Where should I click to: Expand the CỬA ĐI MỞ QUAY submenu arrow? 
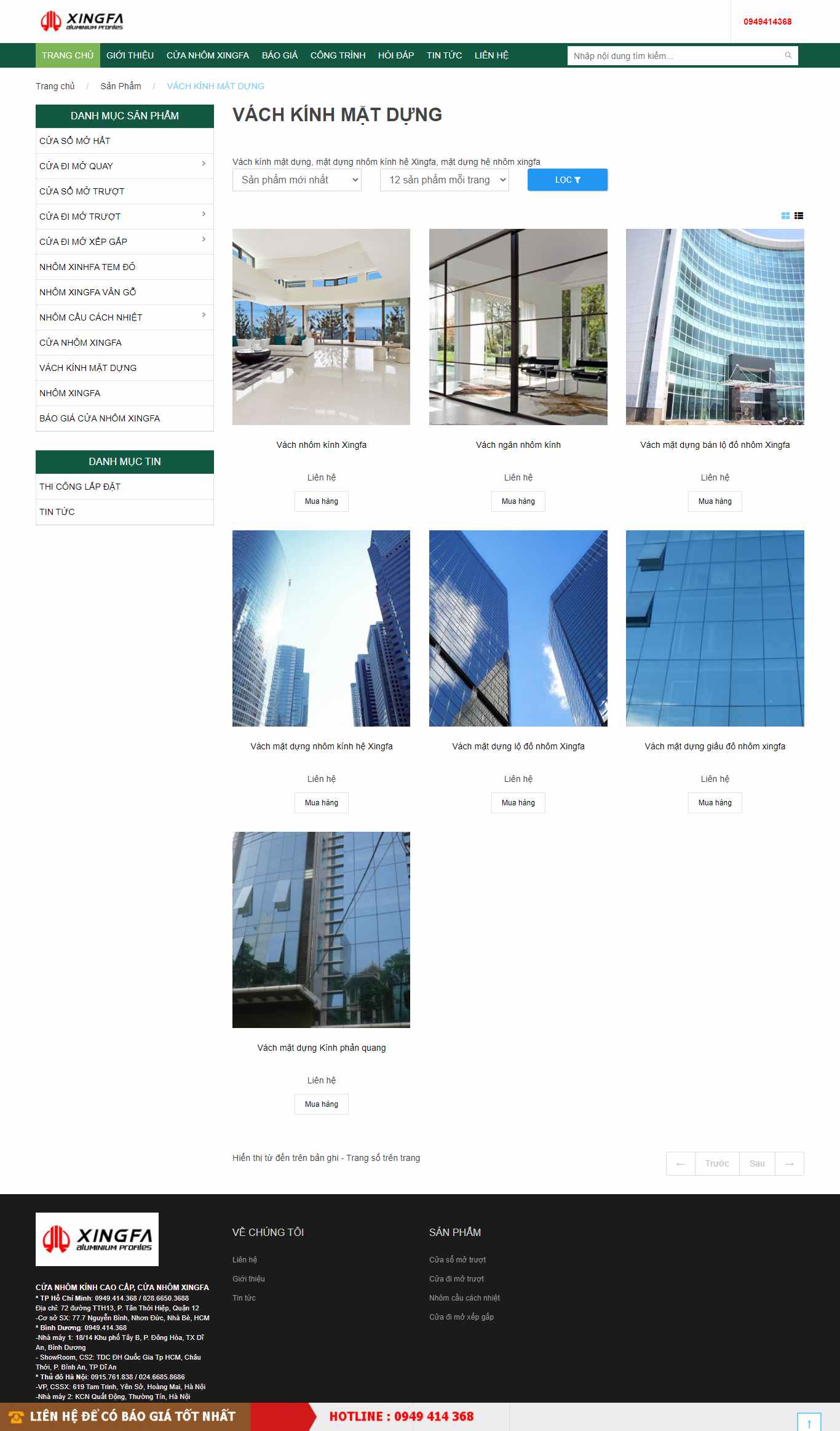(204, 164)
